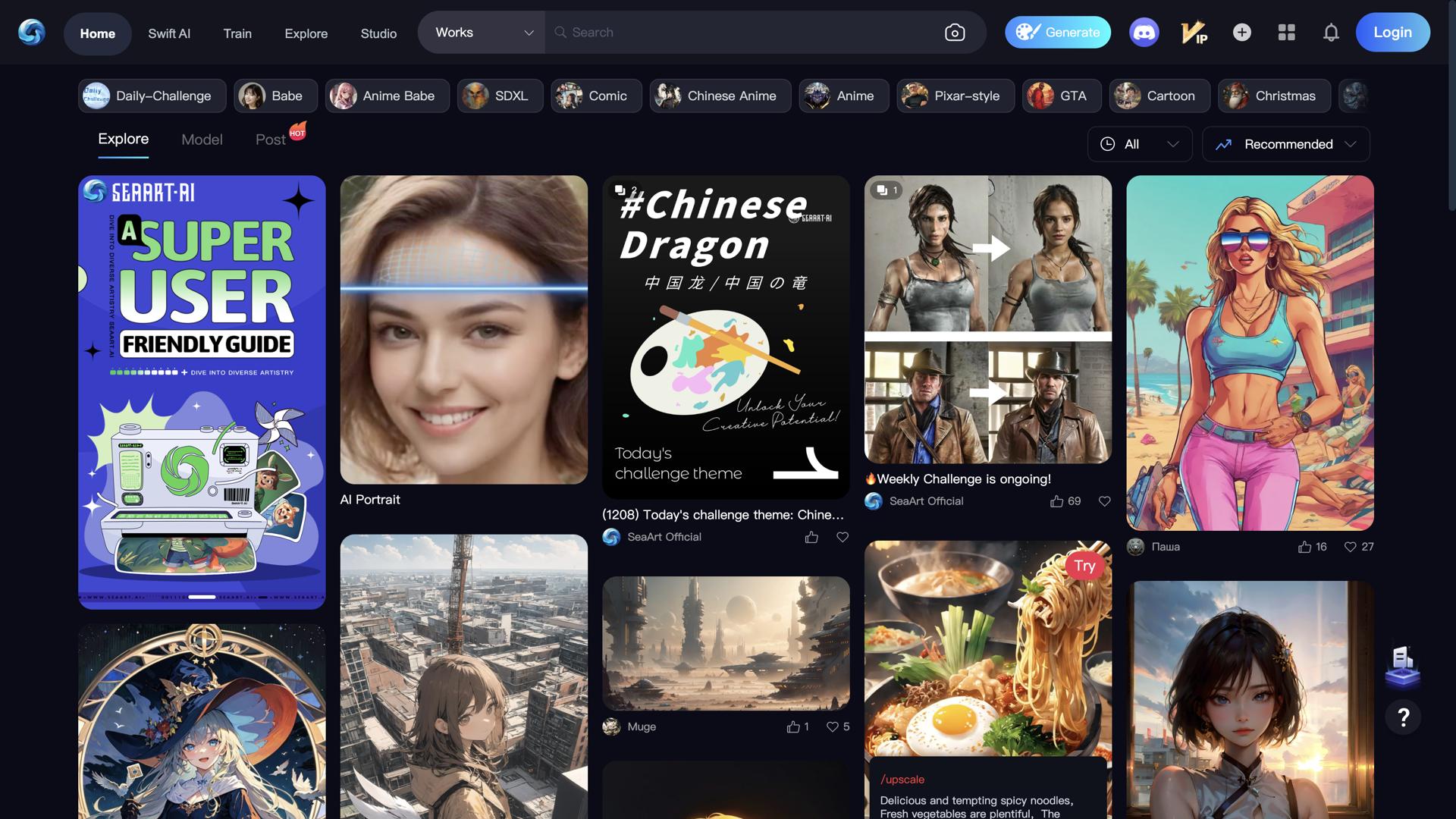Image resolution: width=1456 pixels, height=819 pixels.
Task: Like the Weekly Challenge post thumbs-up
Action: [1056, 501]
